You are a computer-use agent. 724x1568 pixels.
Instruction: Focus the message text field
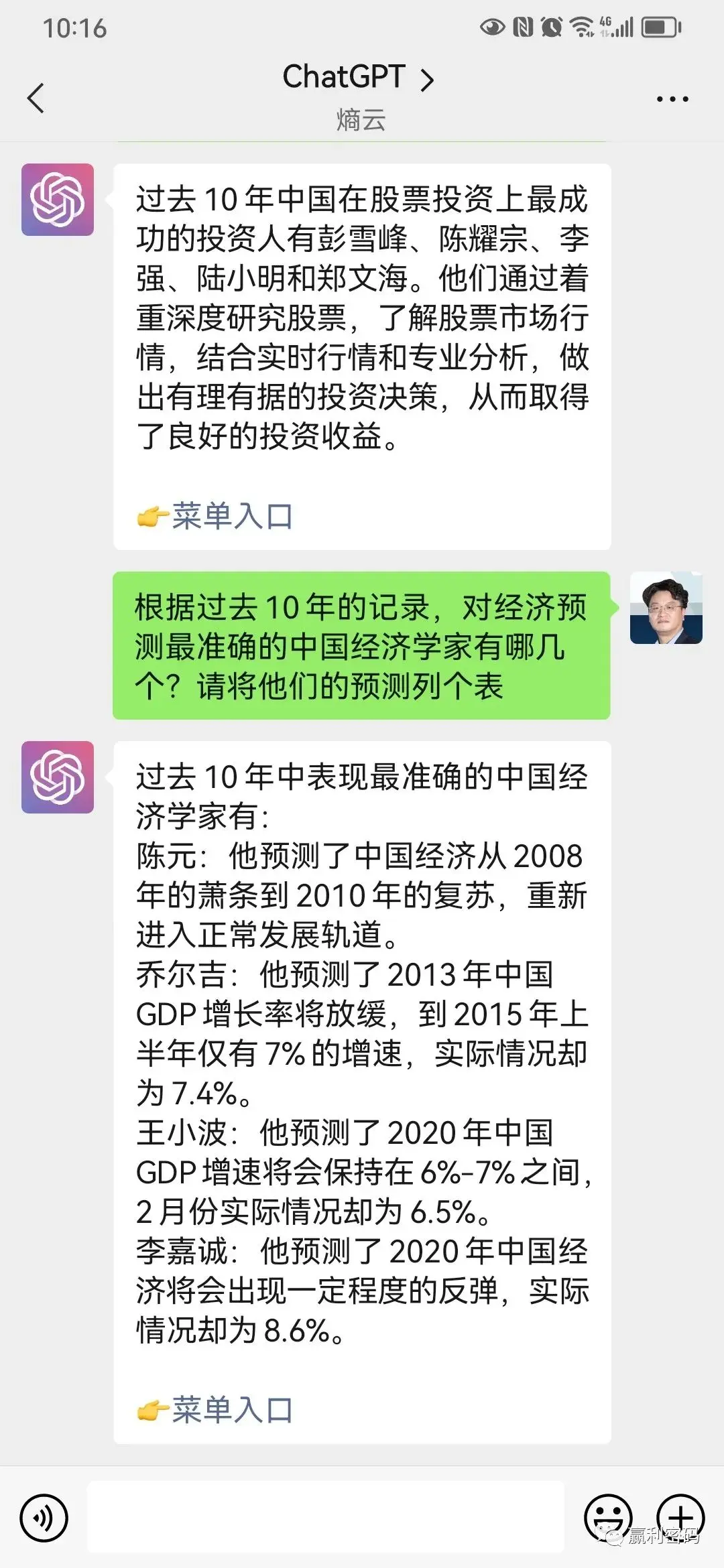coord(326,1517)
